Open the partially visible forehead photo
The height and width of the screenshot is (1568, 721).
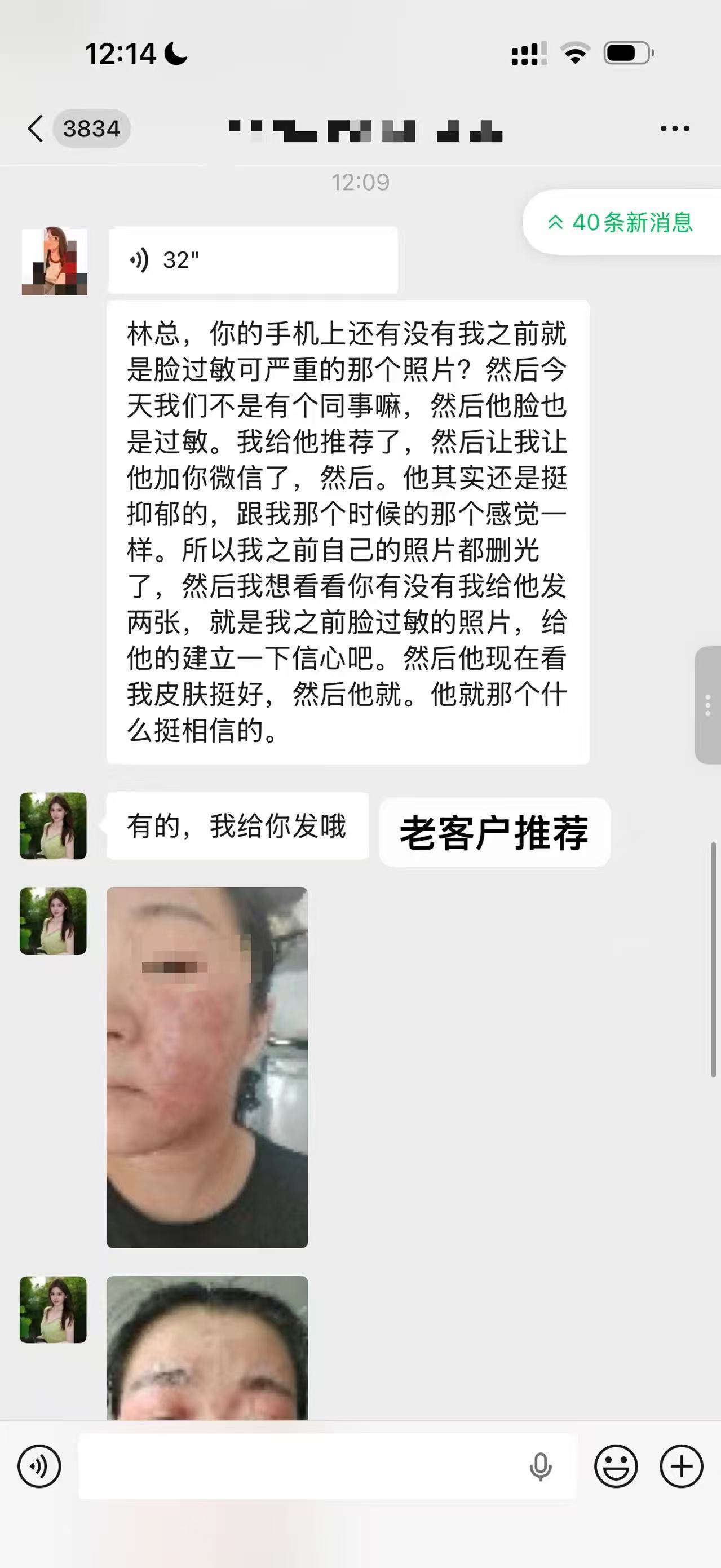click(207, 1348)
